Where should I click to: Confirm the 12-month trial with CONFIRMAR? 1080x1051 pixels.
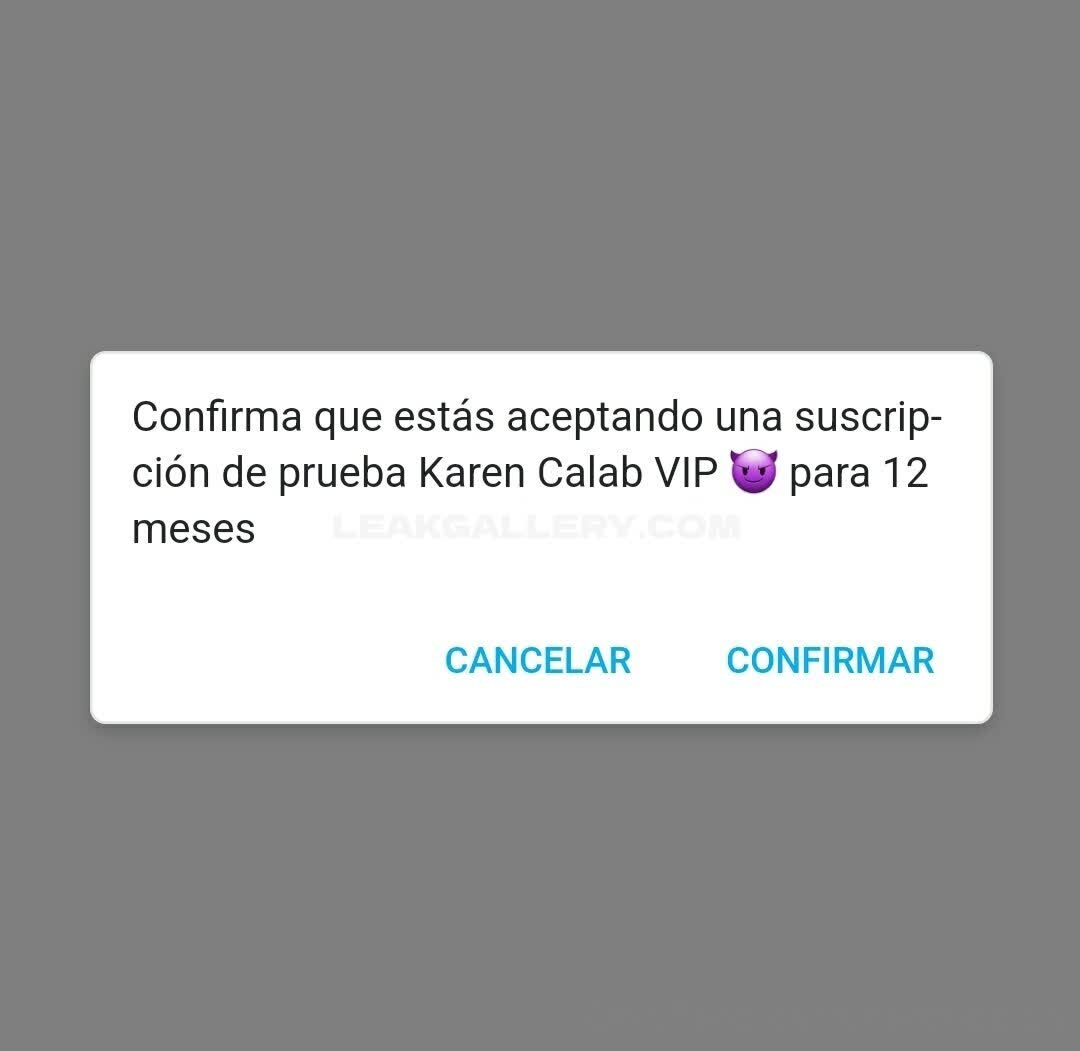pyautogui.click(x=830, y=660)
